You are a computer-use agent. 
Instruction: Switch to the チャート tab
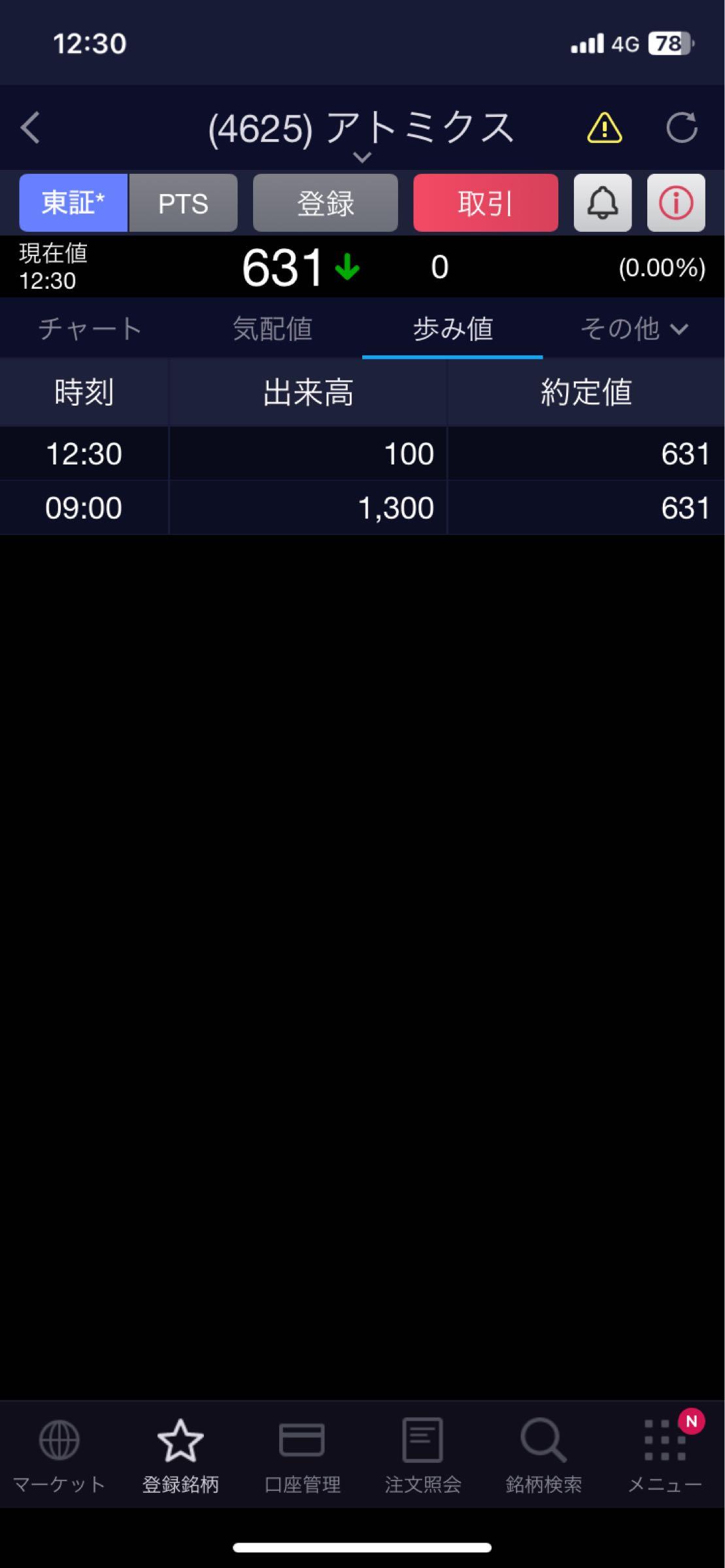point(90,329)
